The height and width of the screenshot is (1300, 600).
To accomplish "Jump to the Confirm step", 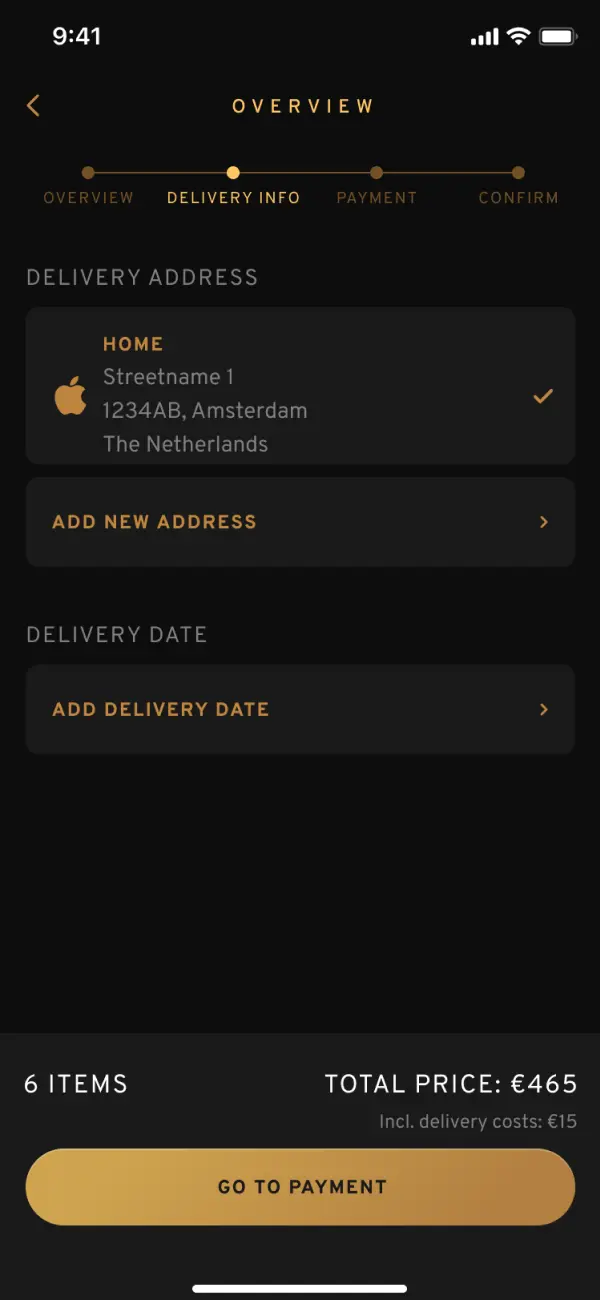I will click(518, 187).
